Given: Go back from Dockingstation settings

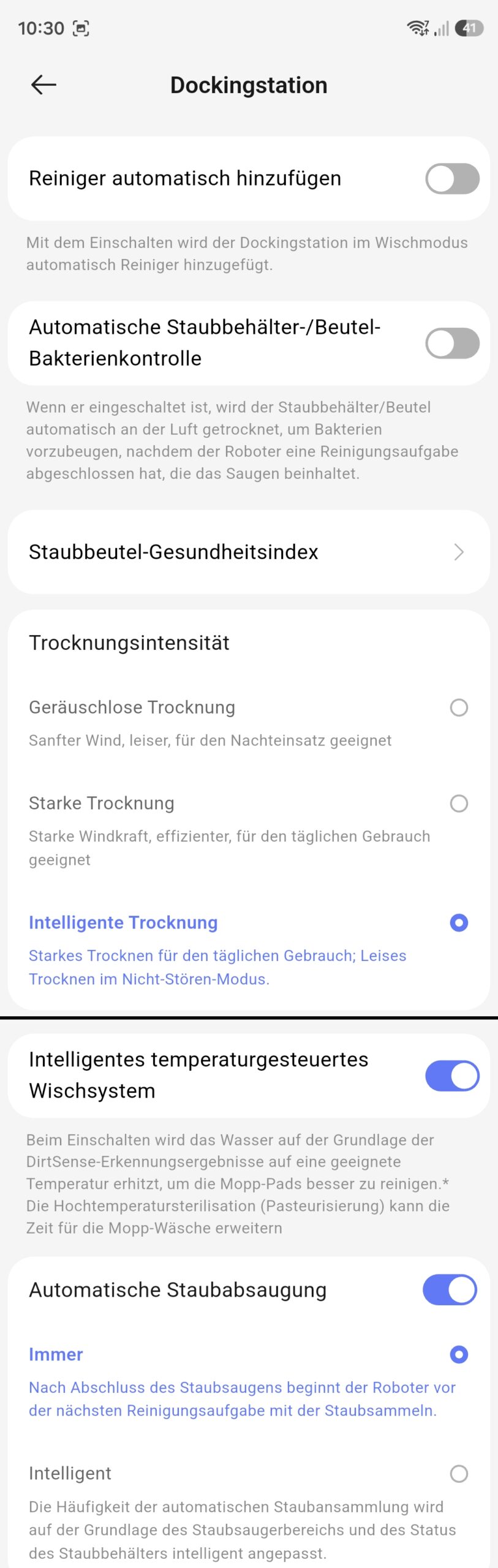Looking at the screenshot, I should click(43, 85).
